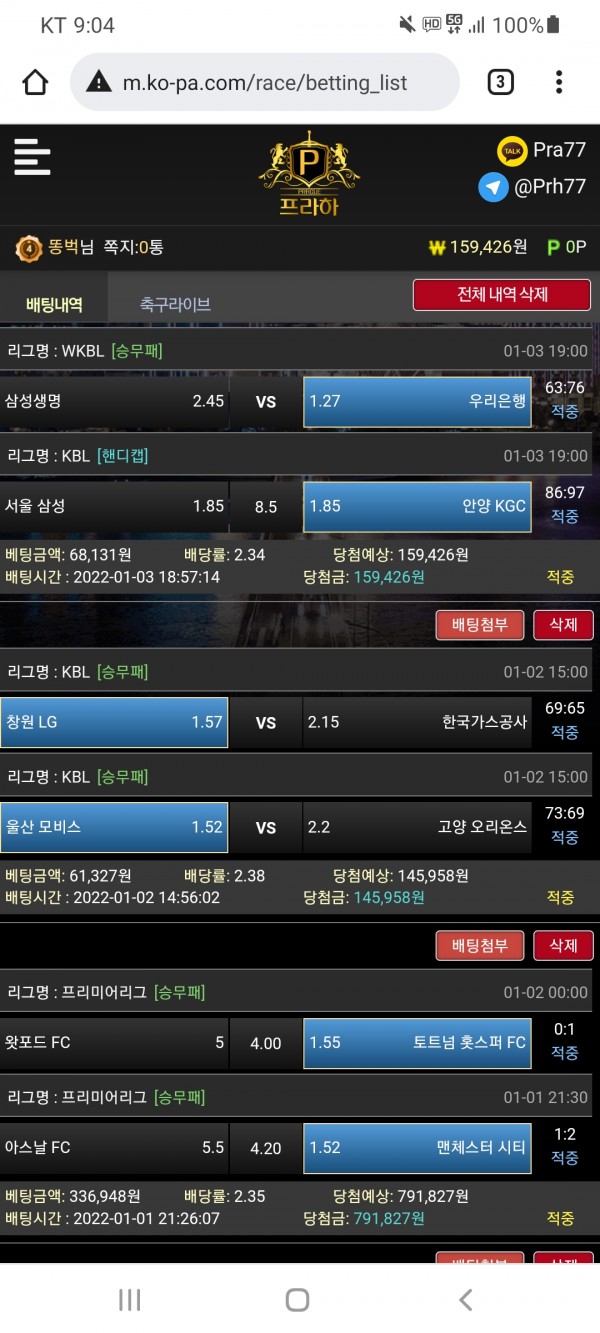Tap the m.ko-pa.com address bar
The height and width of the screenshot is (1333, 600).
(x=265, y=83)
